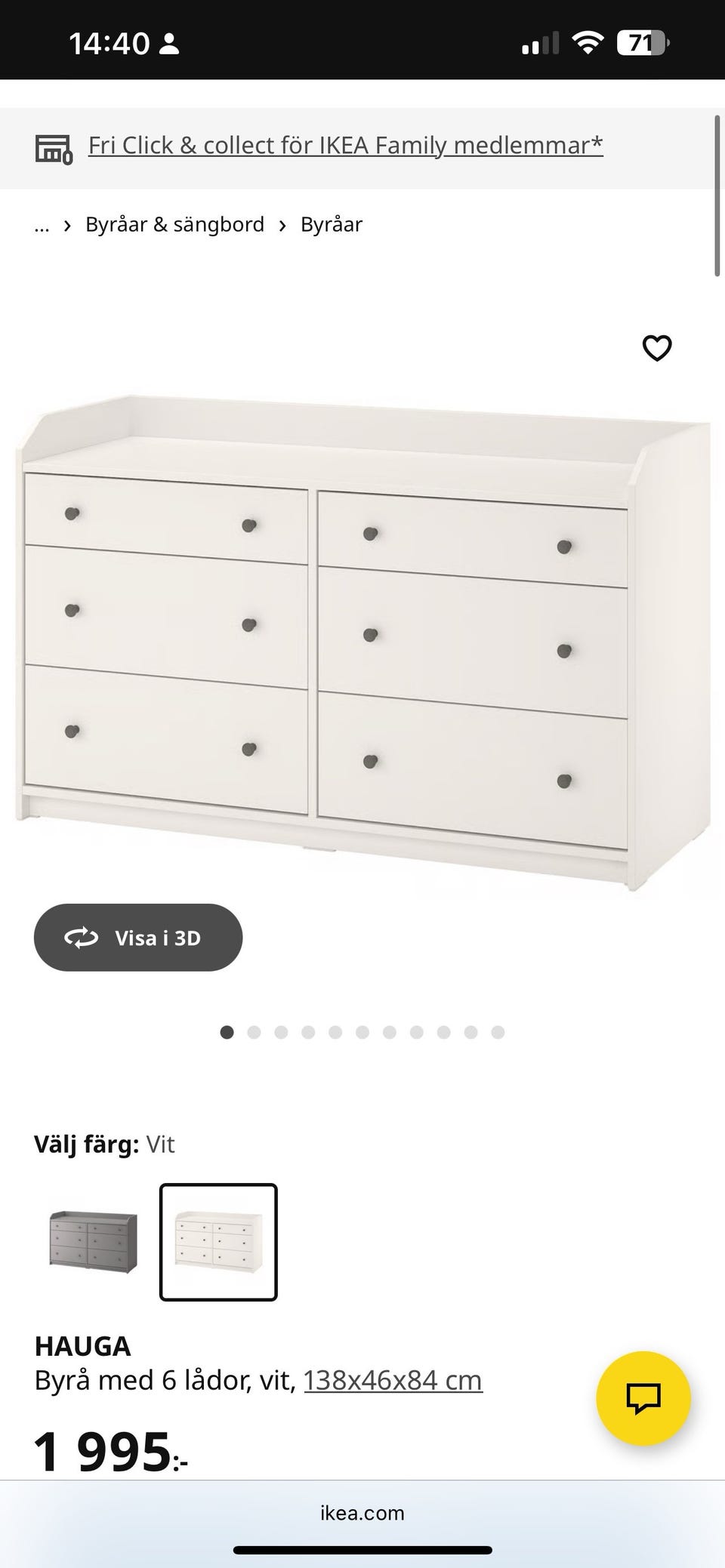Open the Byråar breadcrumb category

coord(332,225)
